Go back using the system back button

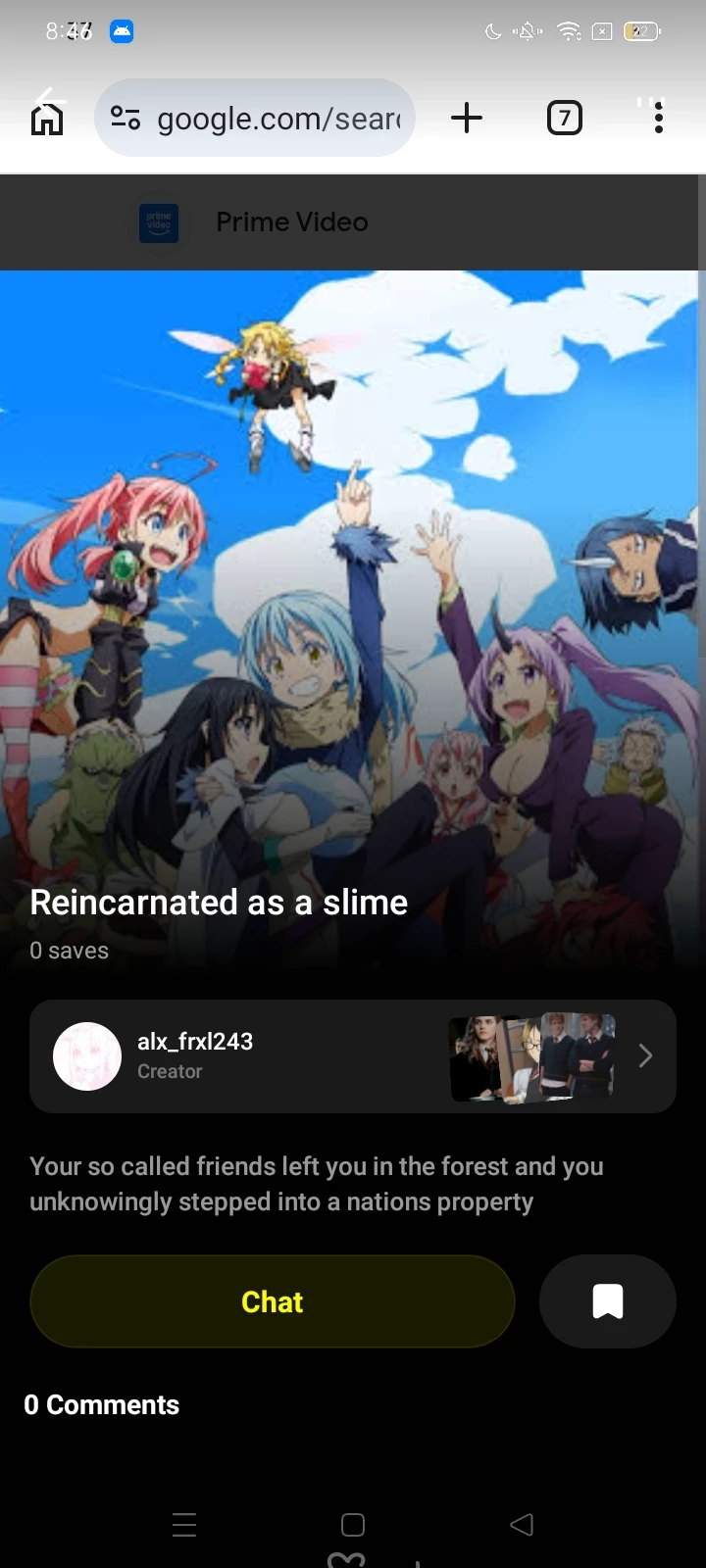[x=522, y=1525]
